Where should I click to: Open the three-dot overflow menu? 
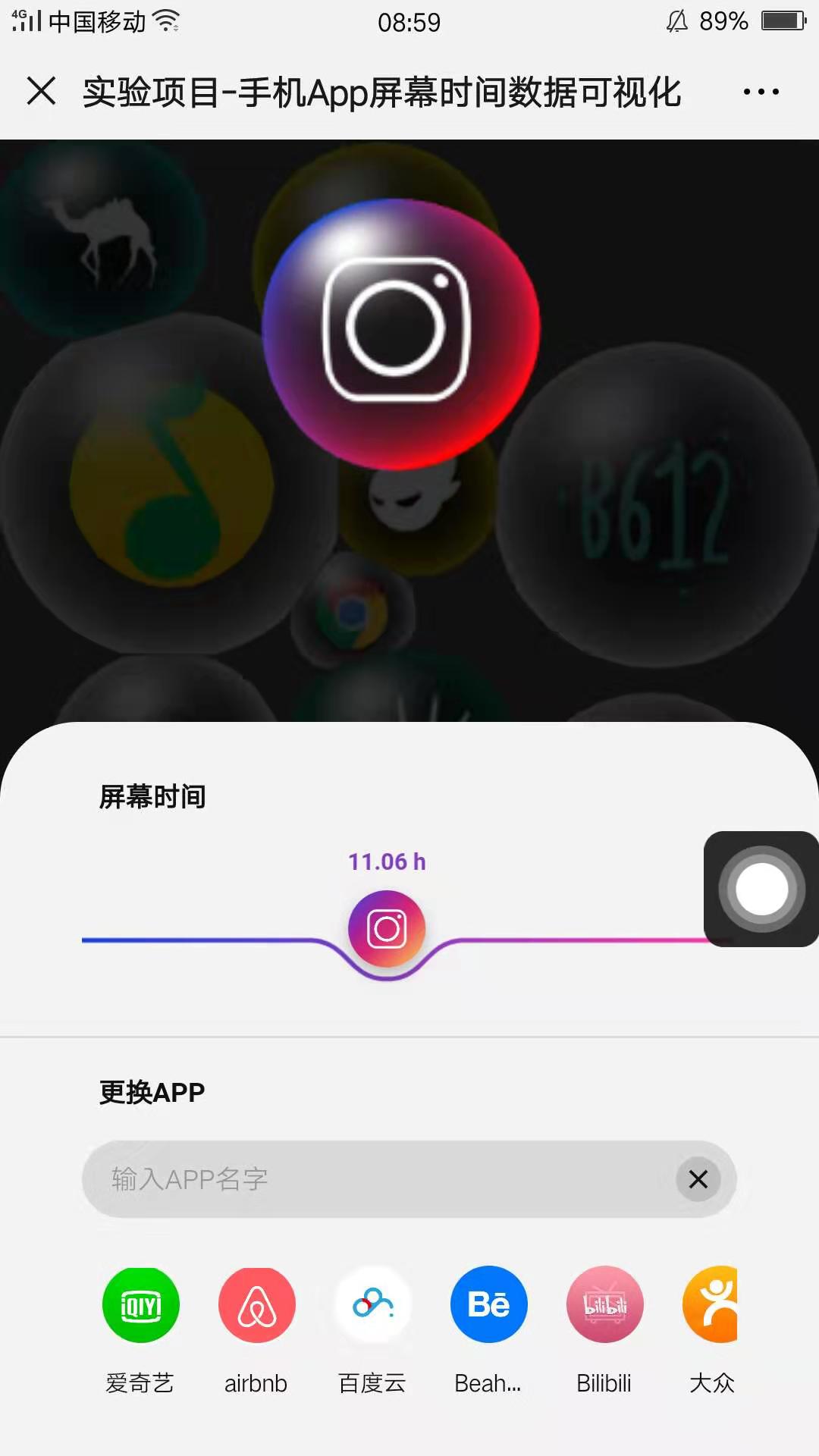761,92
